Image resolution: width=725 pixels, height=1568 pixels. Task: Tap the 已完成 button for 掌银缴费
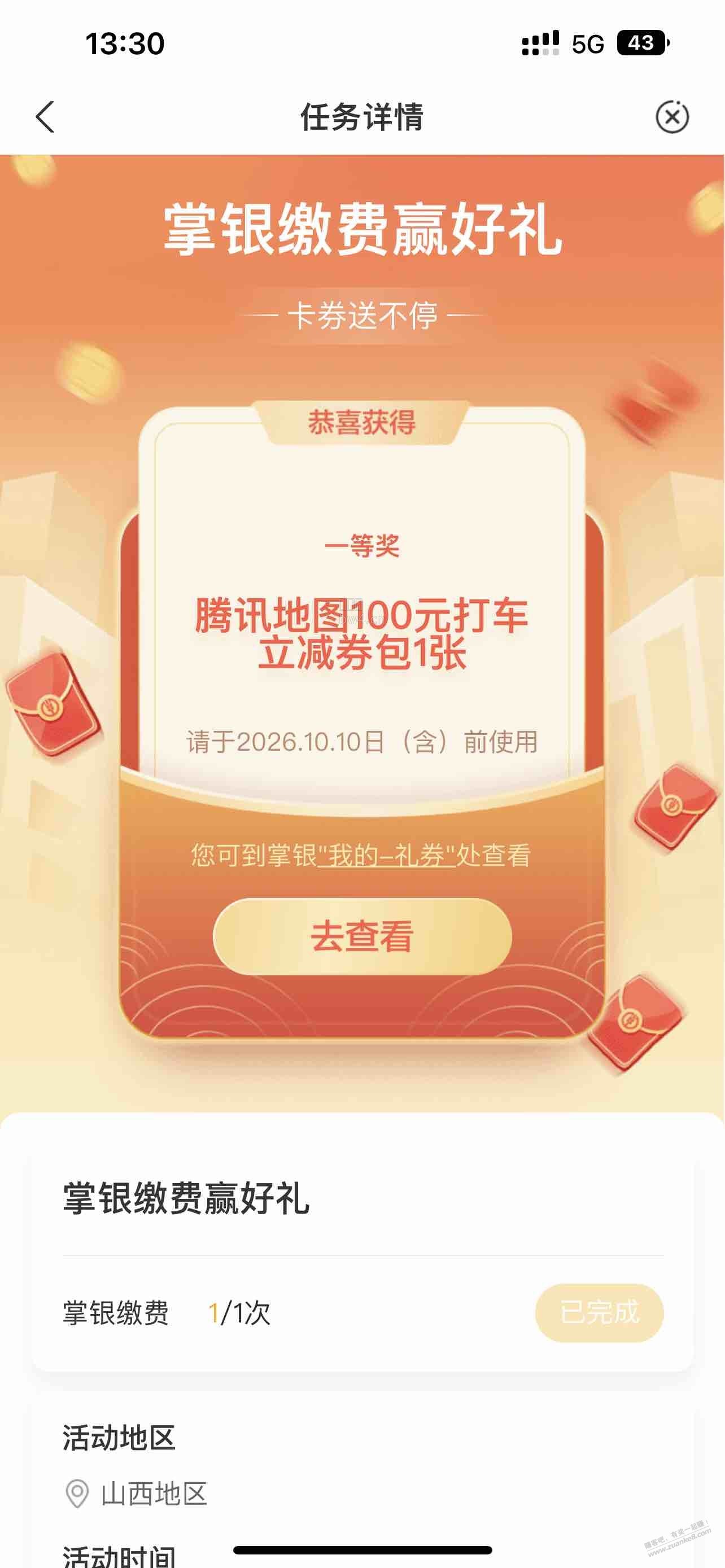599,1312
